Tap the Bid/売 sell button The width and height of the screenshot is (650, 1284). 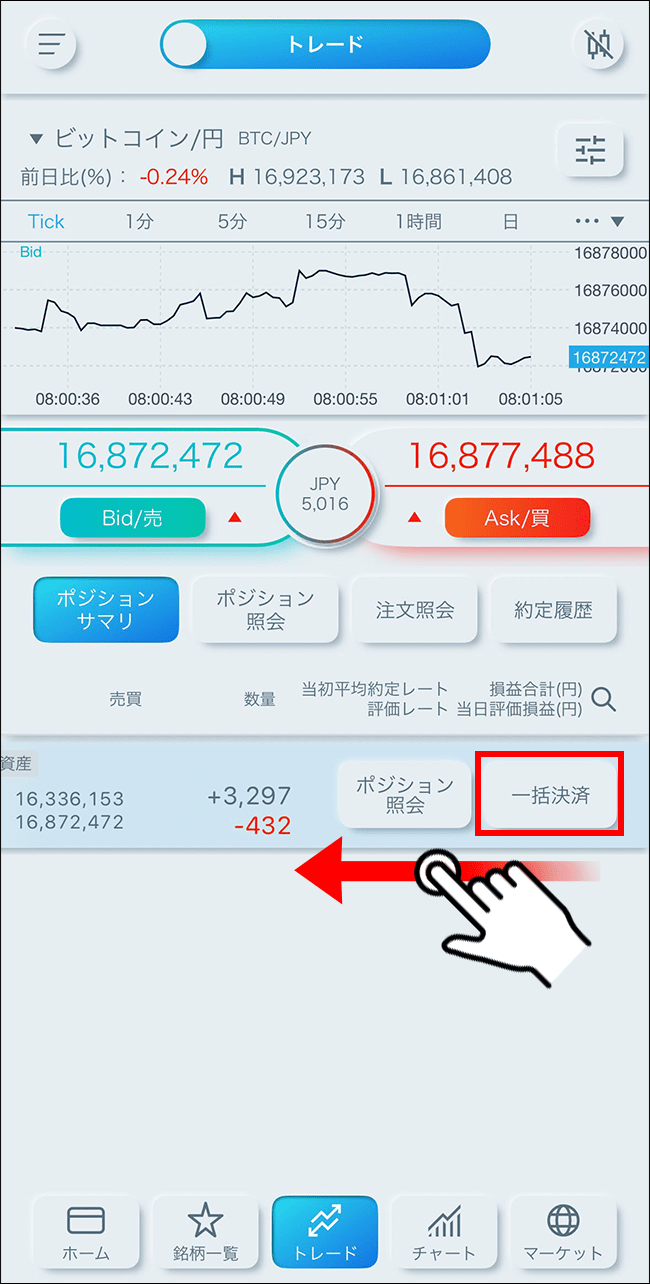click(x=132, y=518)
